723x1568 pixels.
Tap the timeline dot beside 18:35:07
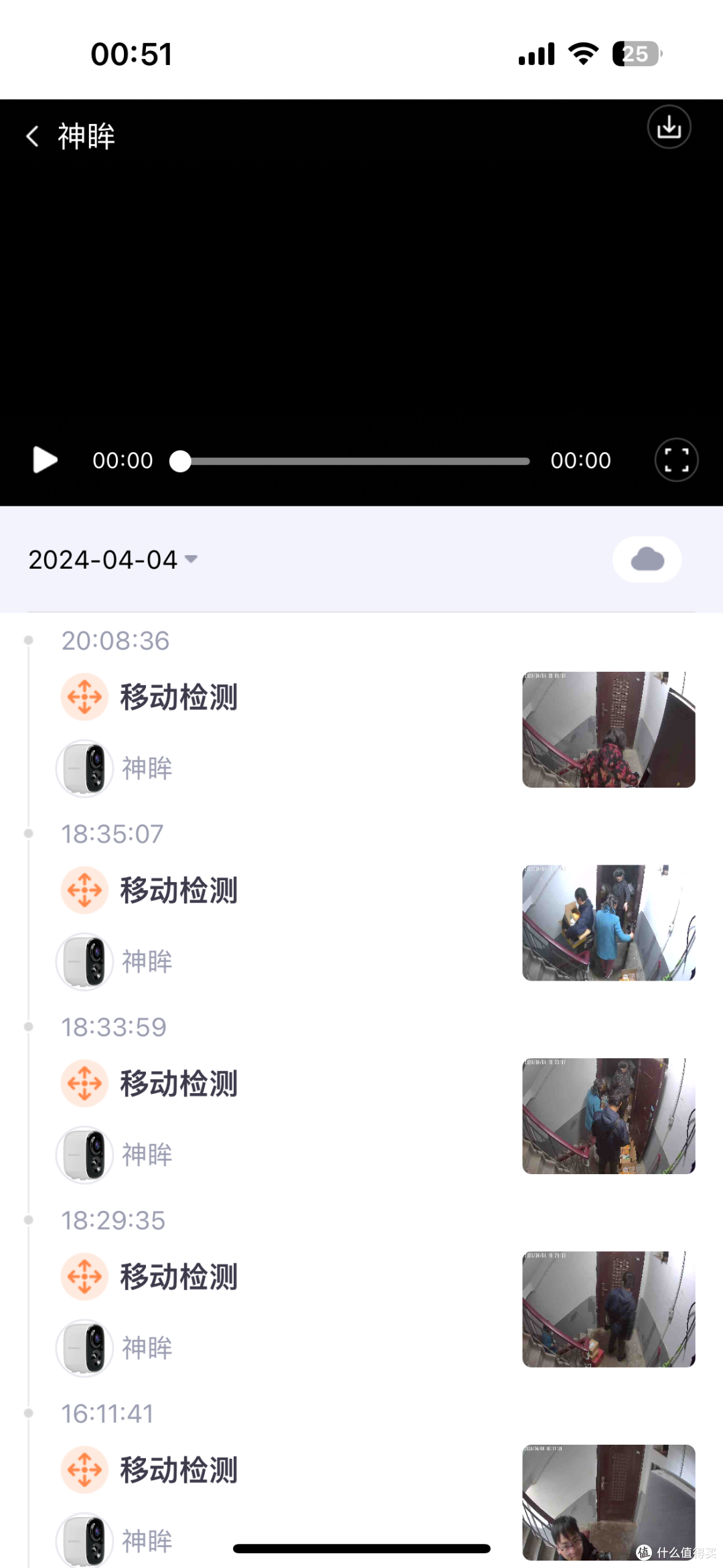[27, 834]
